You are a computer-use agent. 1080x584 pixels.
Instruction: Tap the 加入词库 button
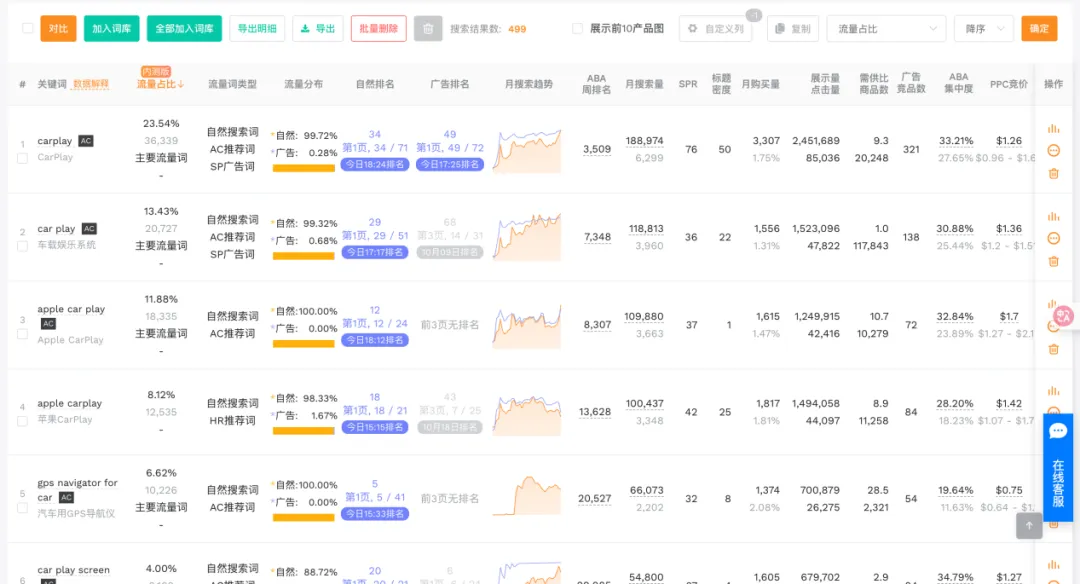(x=112, y=29)
